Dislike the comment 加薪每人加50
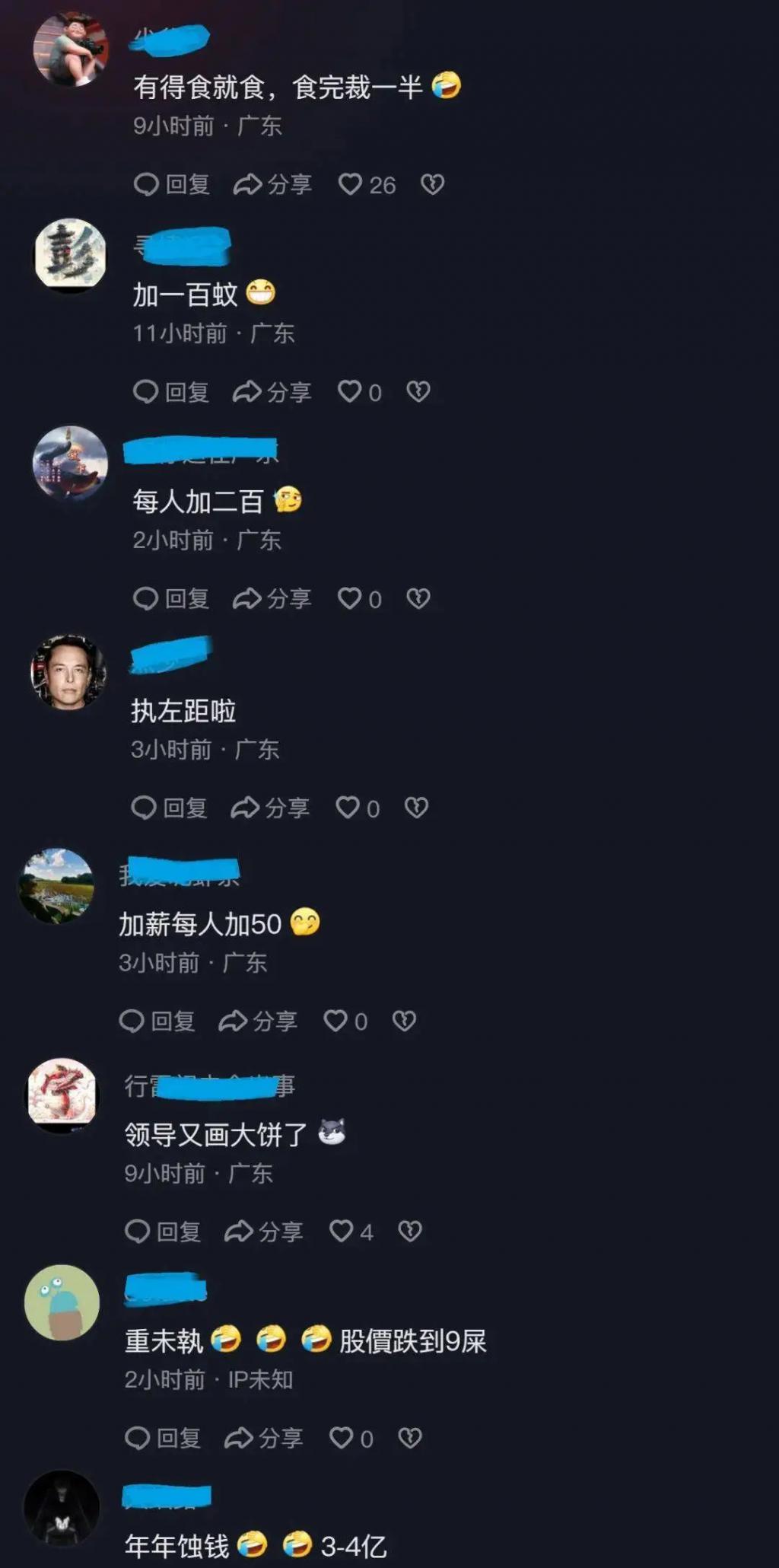Image resolution: width=779 pixels, height=1568 pixels. point(404,1021)
